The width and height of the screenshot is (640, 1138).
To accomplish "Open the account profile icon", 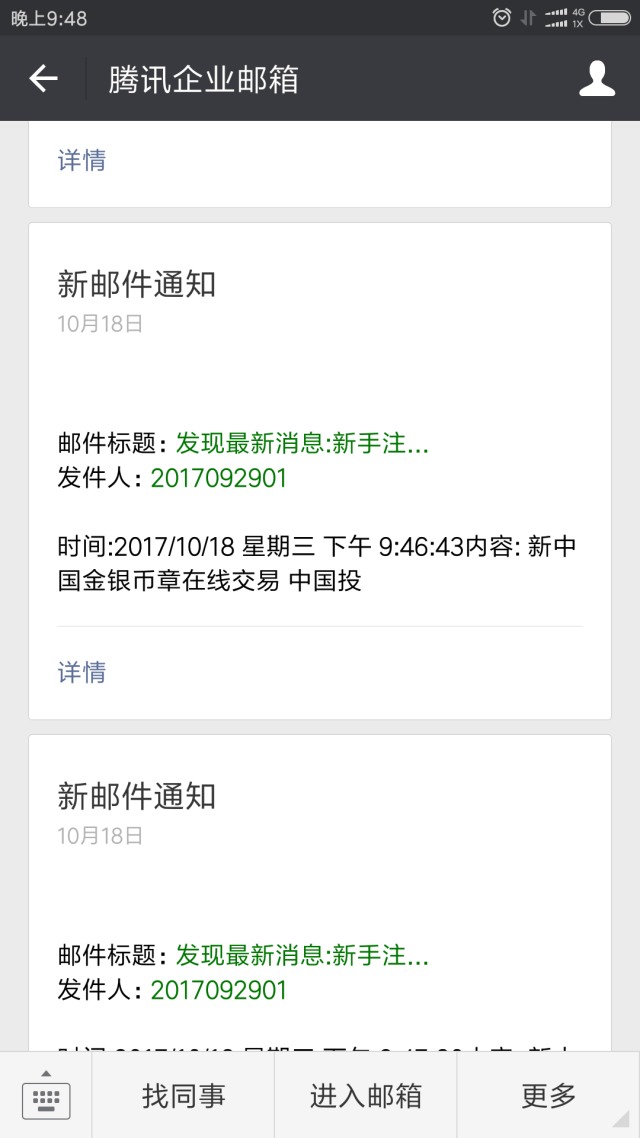I will click(x=596, y=78).
